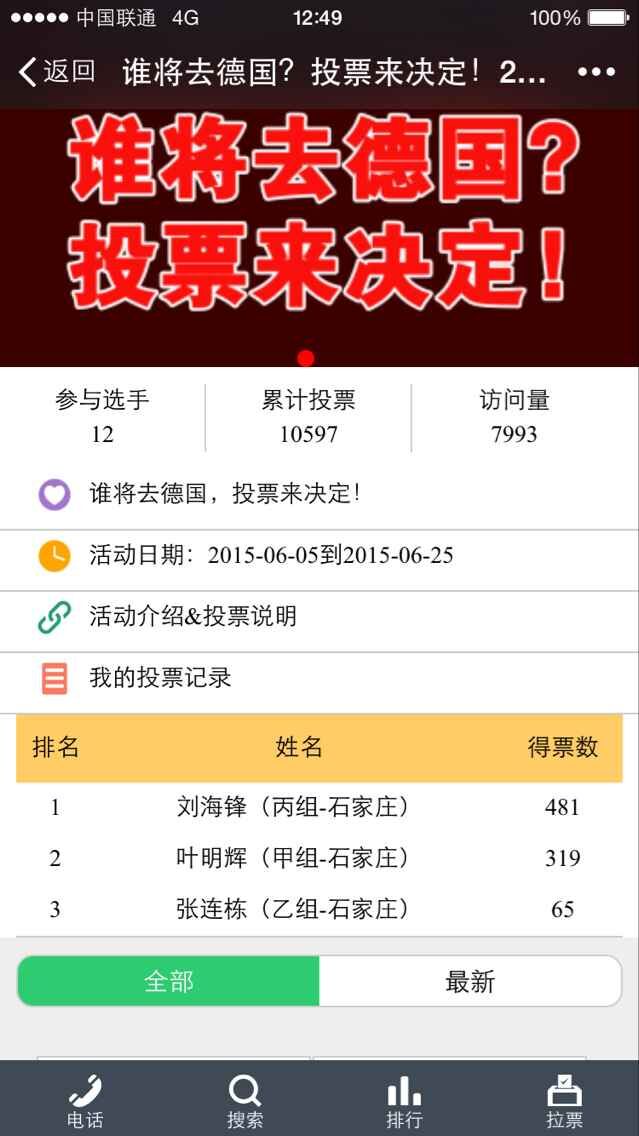Open 拉票 in bottom bar
The image size is (639, 1136).
[564, 1101]
